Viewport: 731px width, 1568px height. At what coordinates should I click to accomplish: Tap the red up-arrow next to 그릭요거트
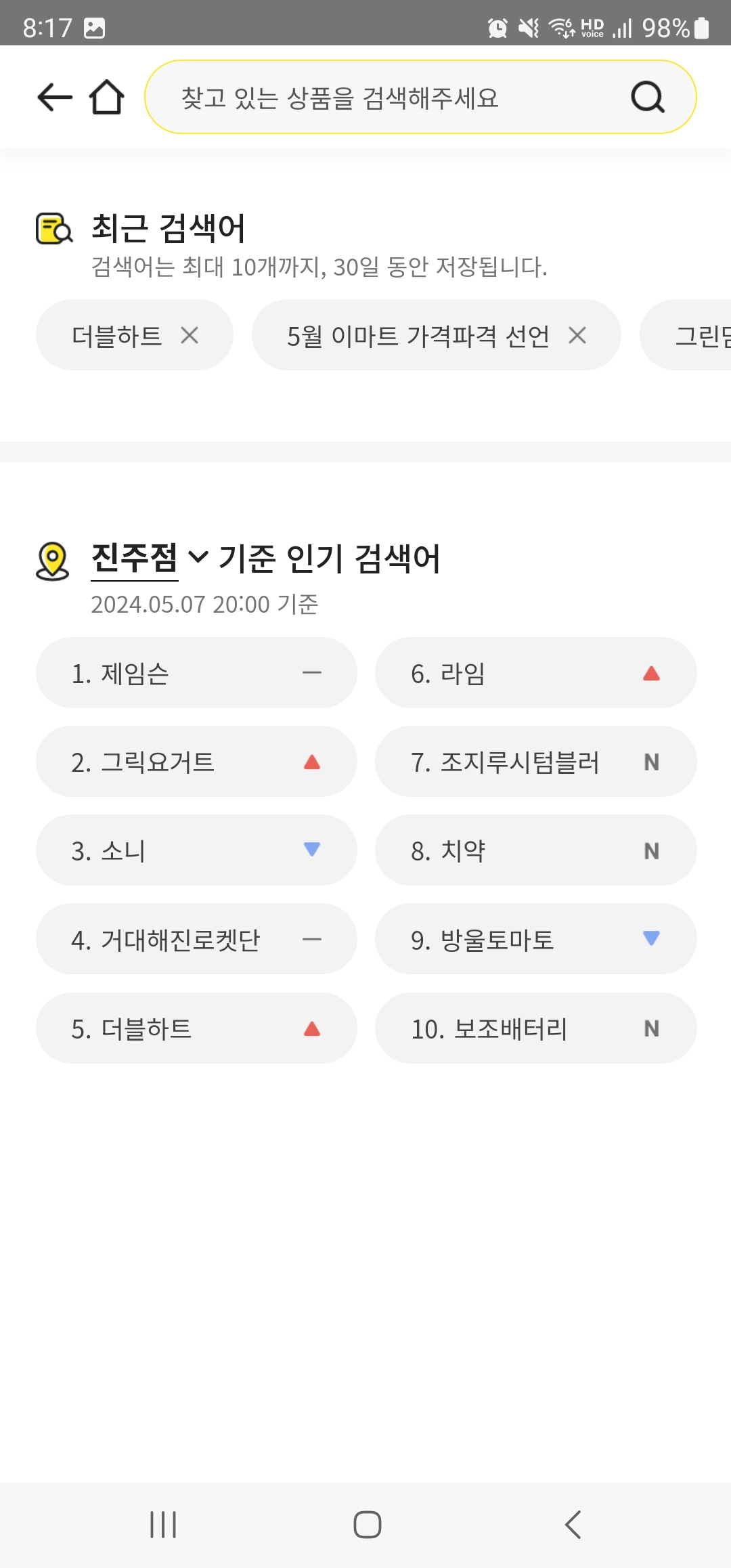pyautogui.click(x=311, y=761)
